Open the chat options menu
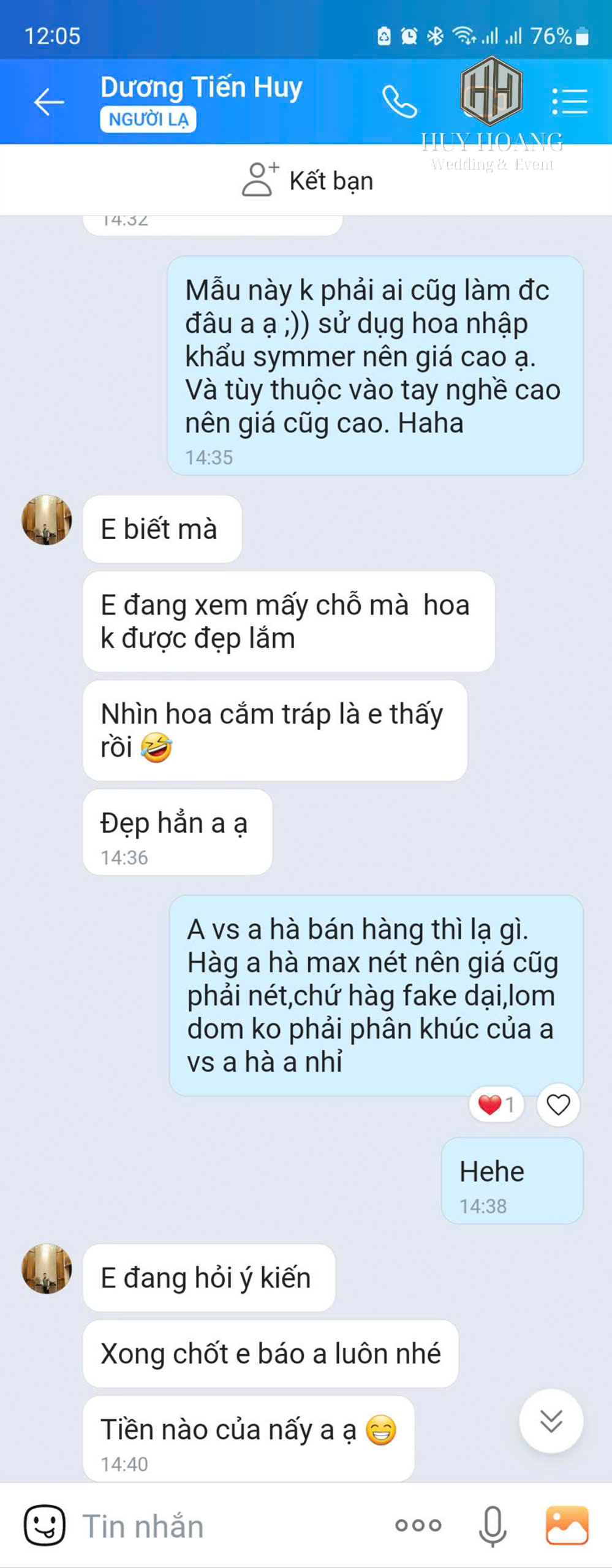612x1568 pixels. point(569,102)
